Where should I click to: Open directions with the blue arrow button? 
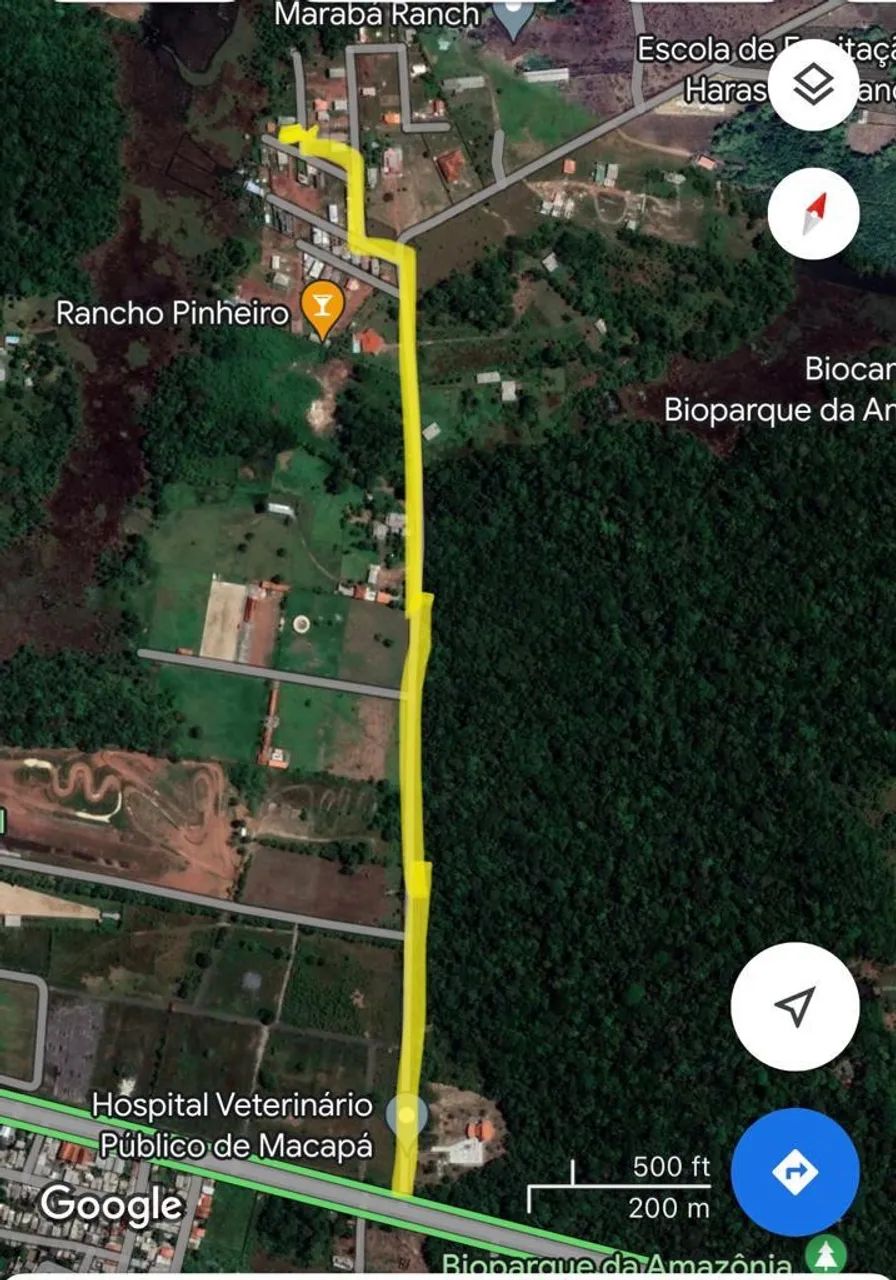point(794,1171)
